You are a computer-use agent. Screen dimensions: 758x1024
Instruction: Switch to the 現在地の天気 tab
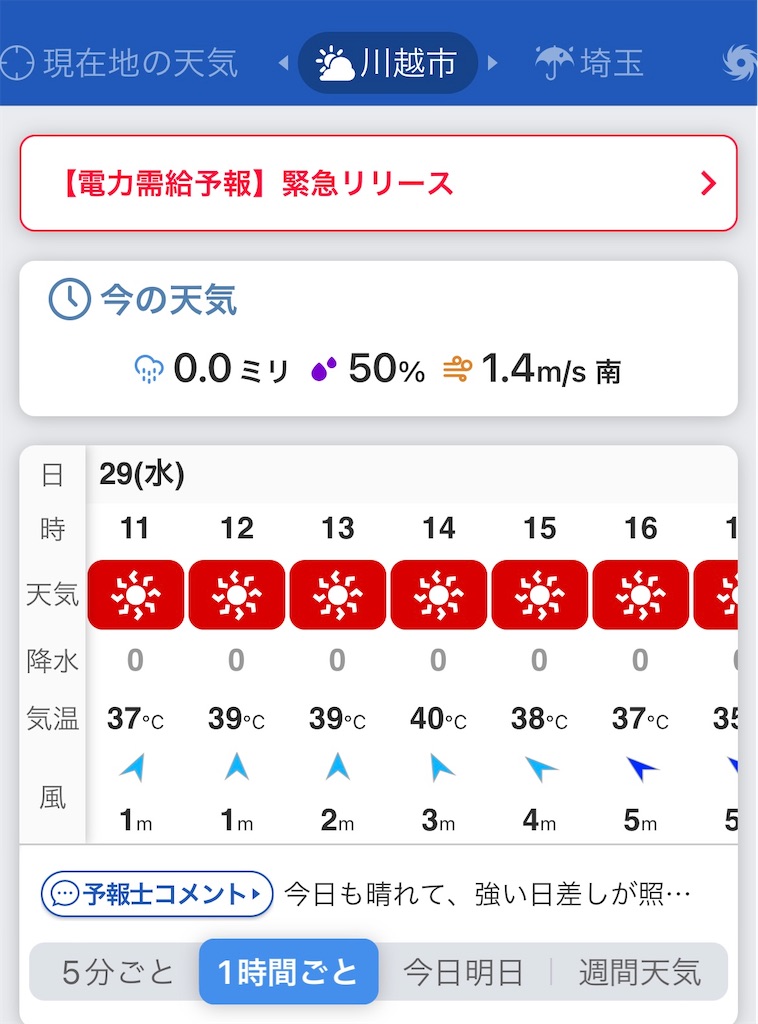120,63
